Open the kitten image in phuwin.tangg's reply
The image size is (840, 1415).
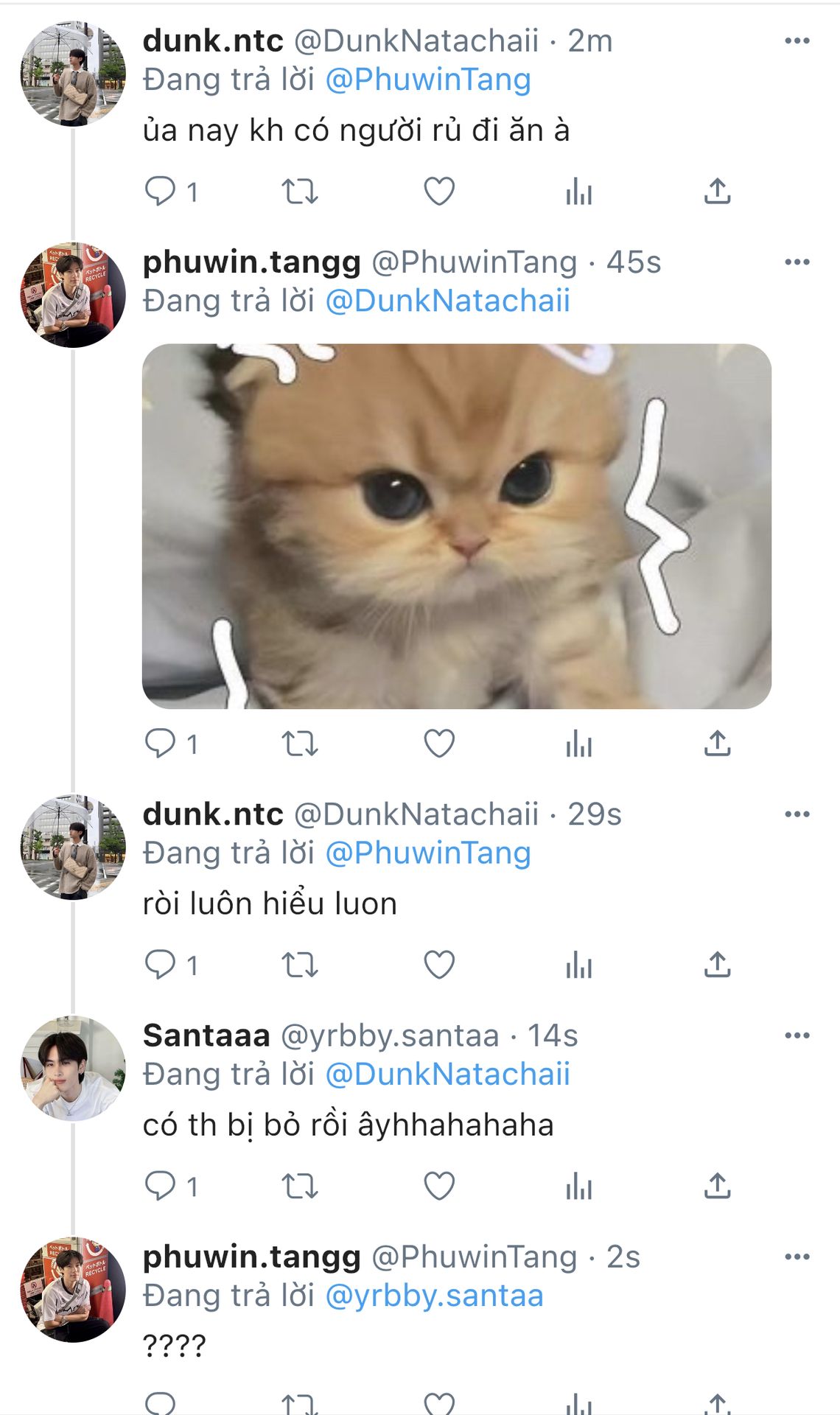[x=457, y=526]
